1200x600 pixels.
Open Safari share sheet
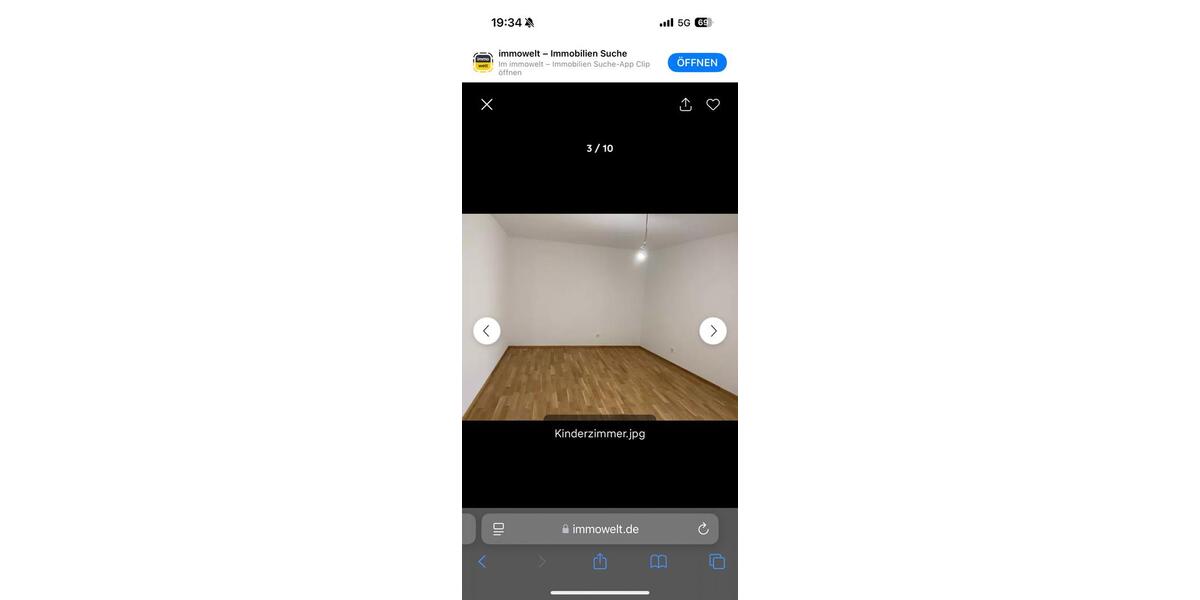pos(600,562)
